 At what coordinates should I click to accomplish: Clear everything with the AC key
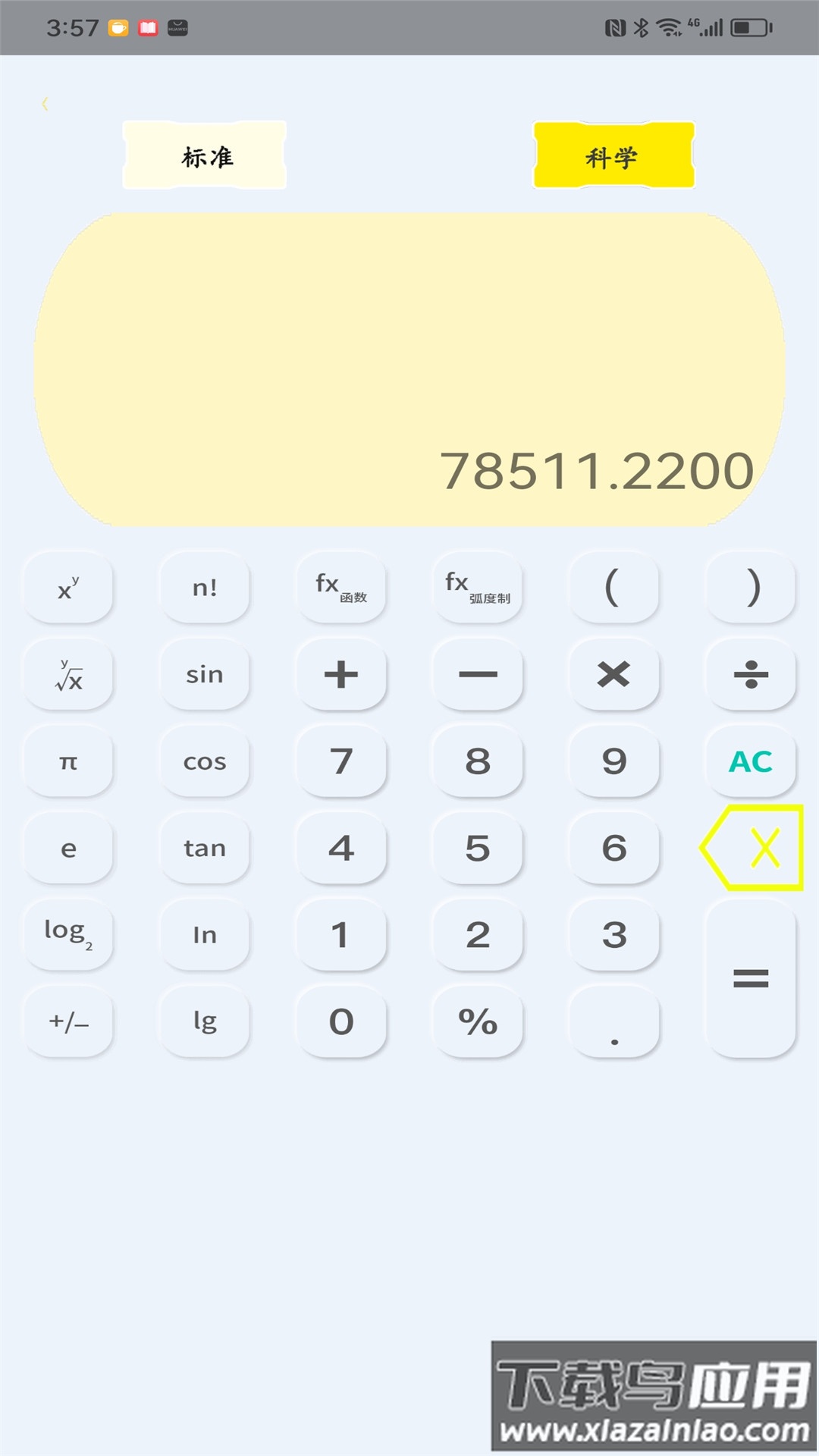tap(750, 761)
